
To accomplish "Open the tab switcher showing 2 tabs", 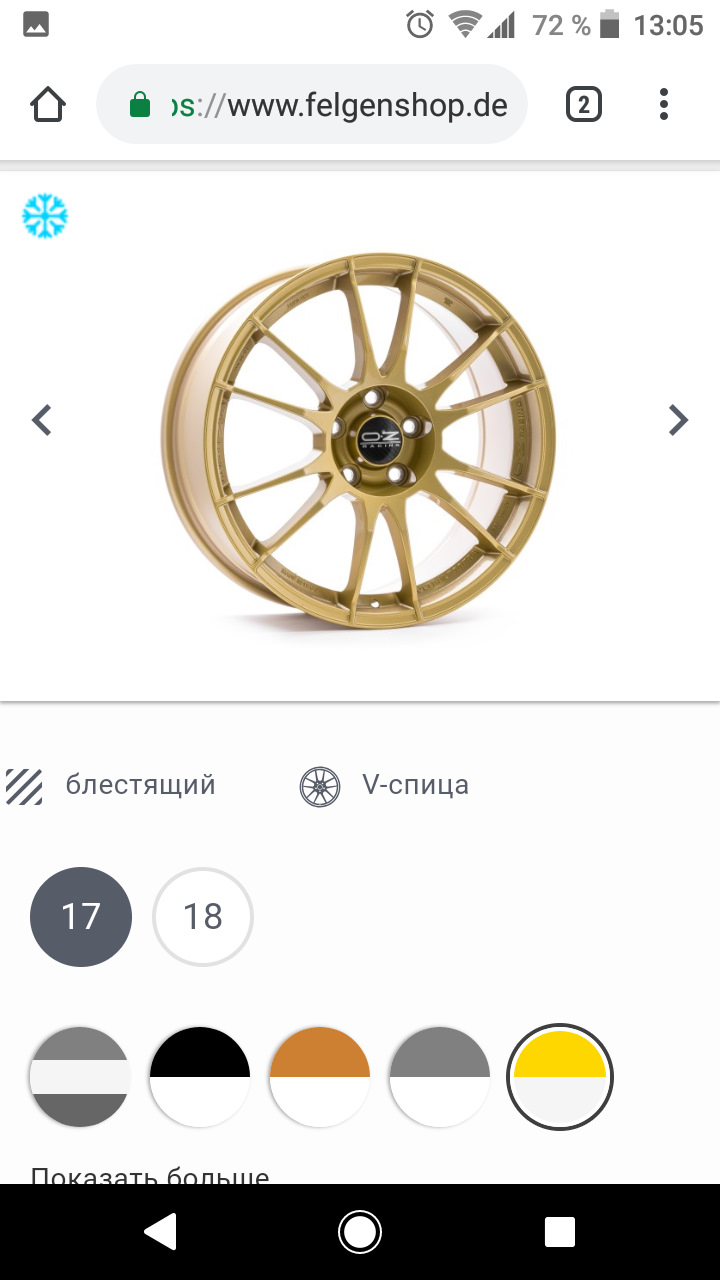I will coord(584,105).
